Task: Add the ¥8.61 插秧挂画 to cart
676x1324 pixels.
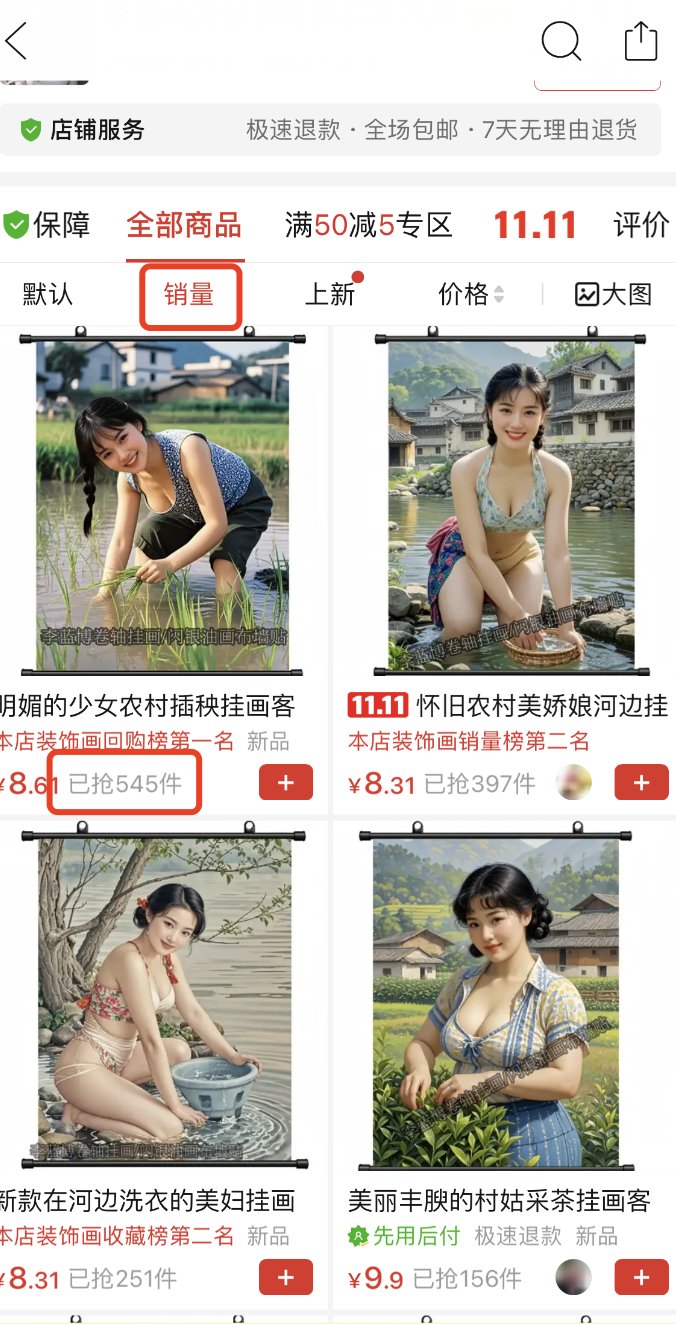Action: pos(285,783)
